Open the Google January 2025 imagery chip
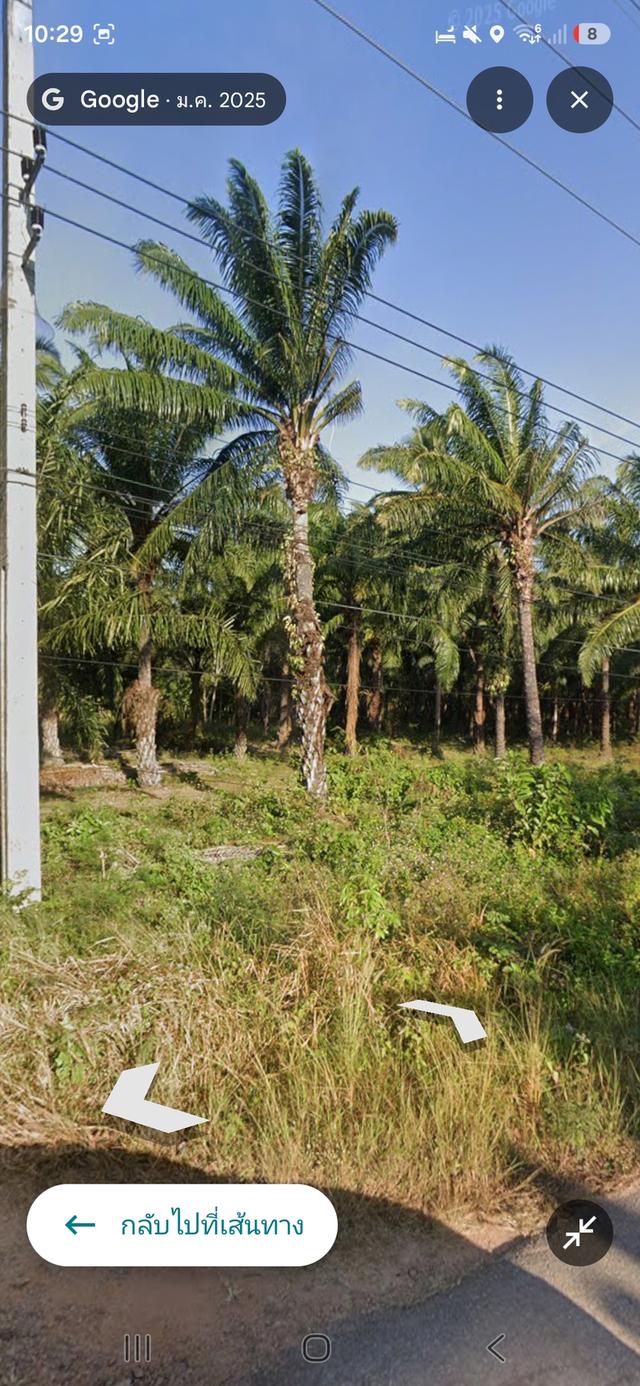The image size is (640, 1386). tap(156, 99)
